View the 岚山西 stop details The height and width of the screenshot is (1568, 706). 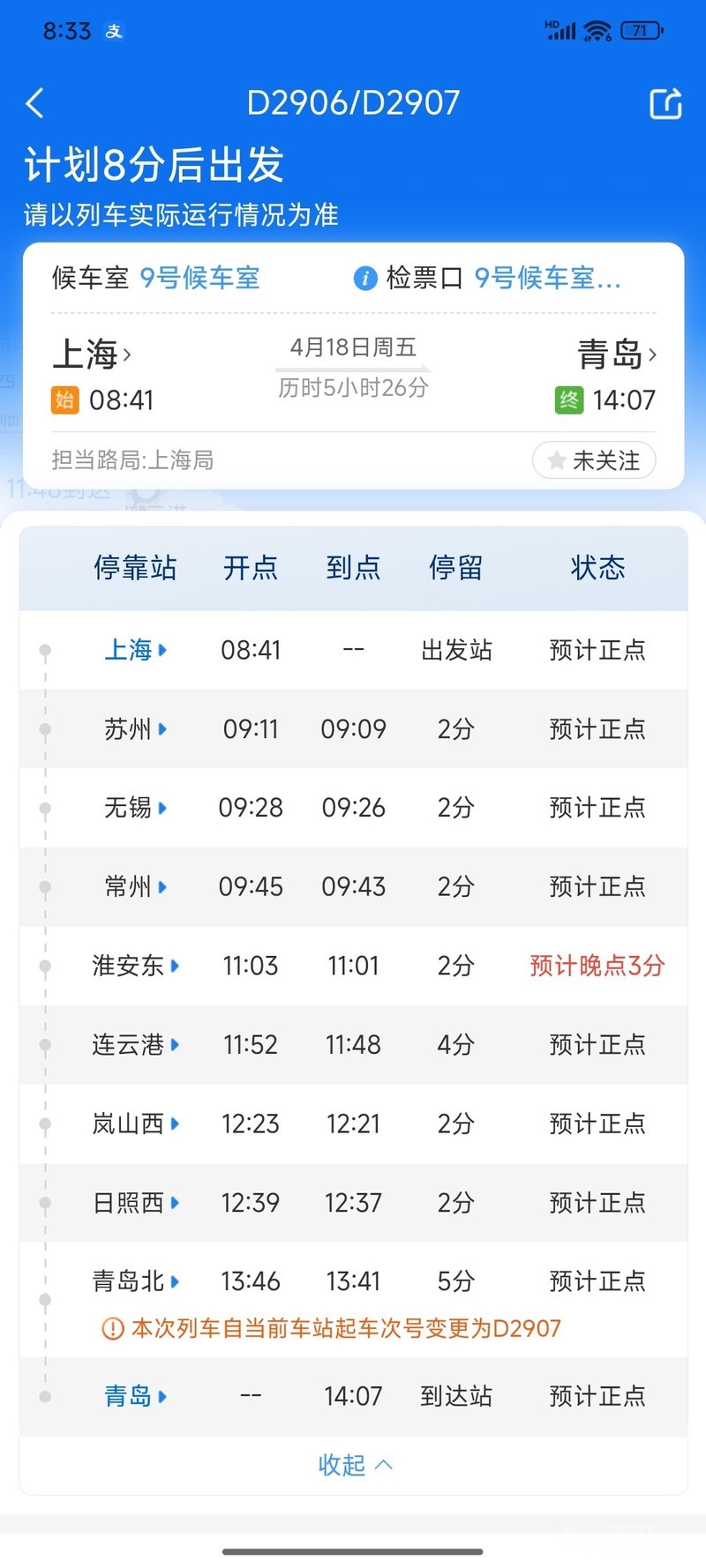[x=135, y=1124]
